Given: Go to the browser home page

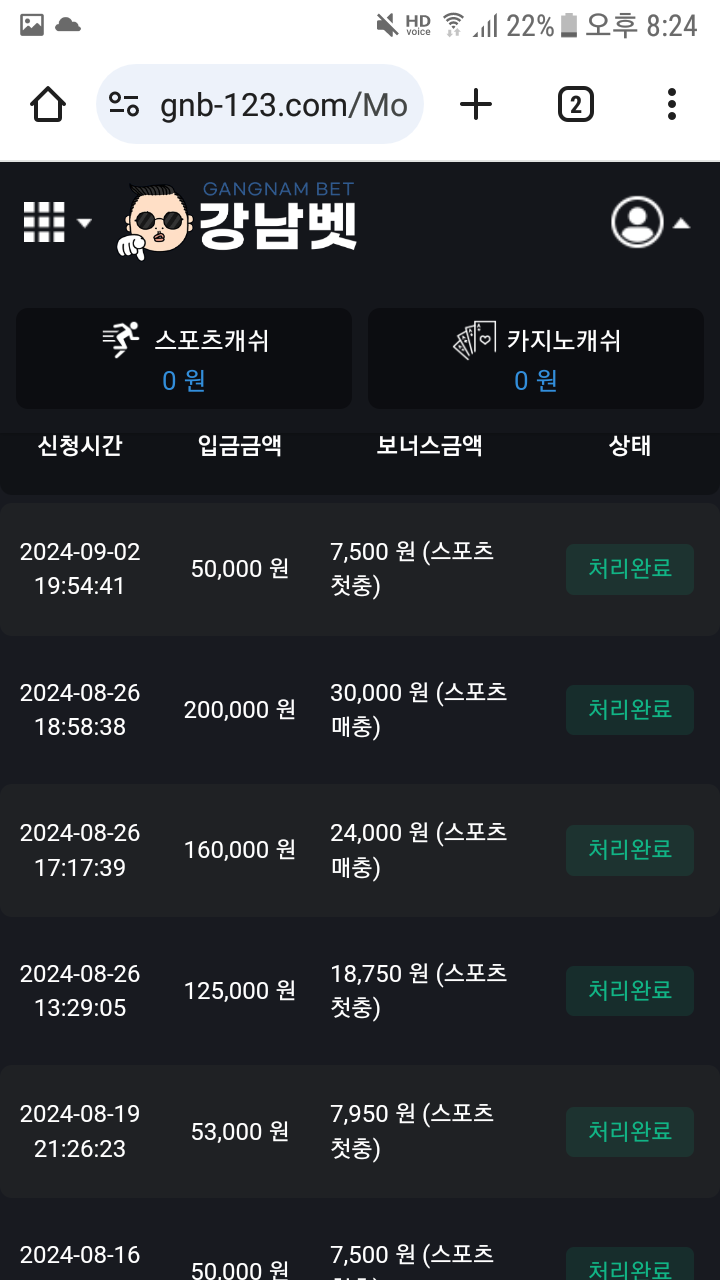Looking at the screenshot, I should [x=48, y=104].
